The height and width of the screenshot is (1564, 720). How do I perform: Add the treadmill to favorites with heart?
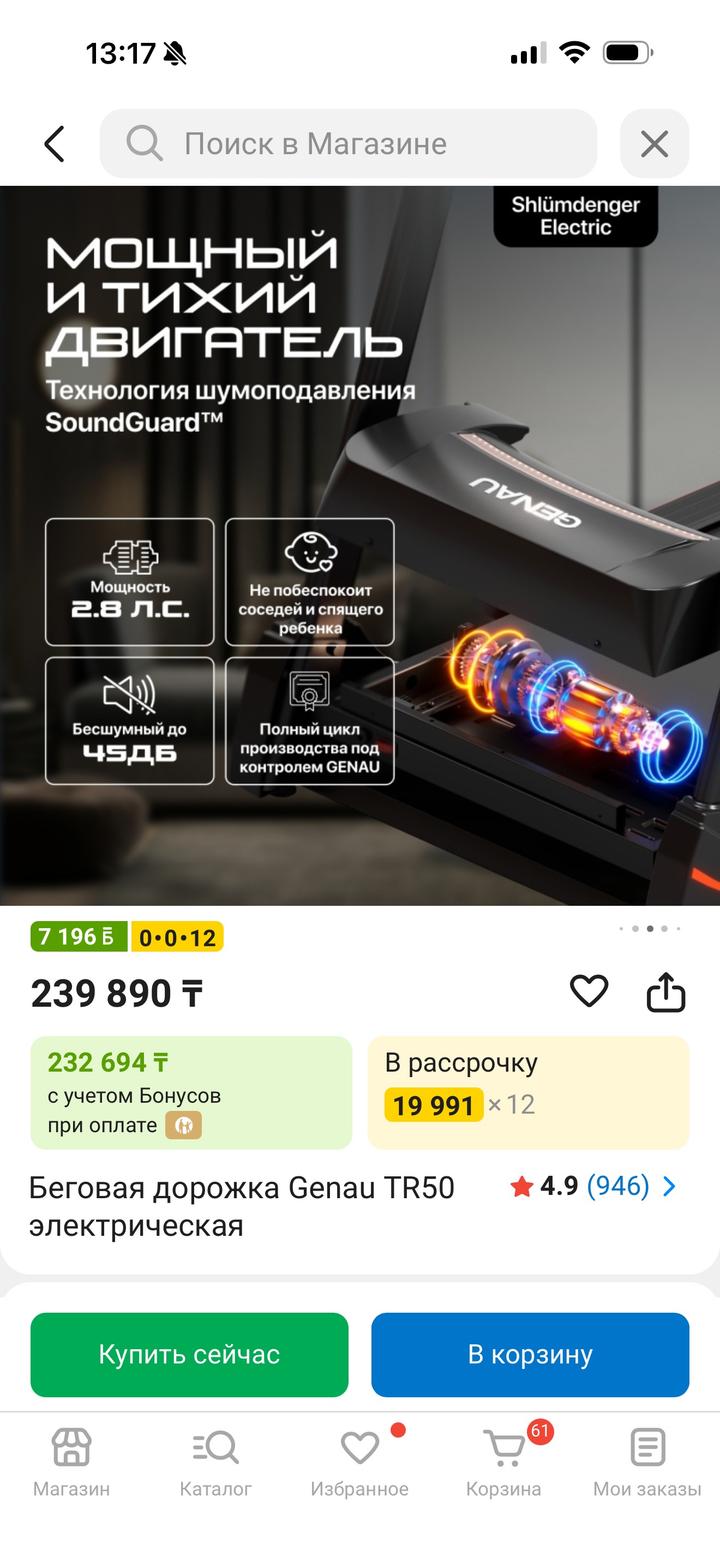589,991
